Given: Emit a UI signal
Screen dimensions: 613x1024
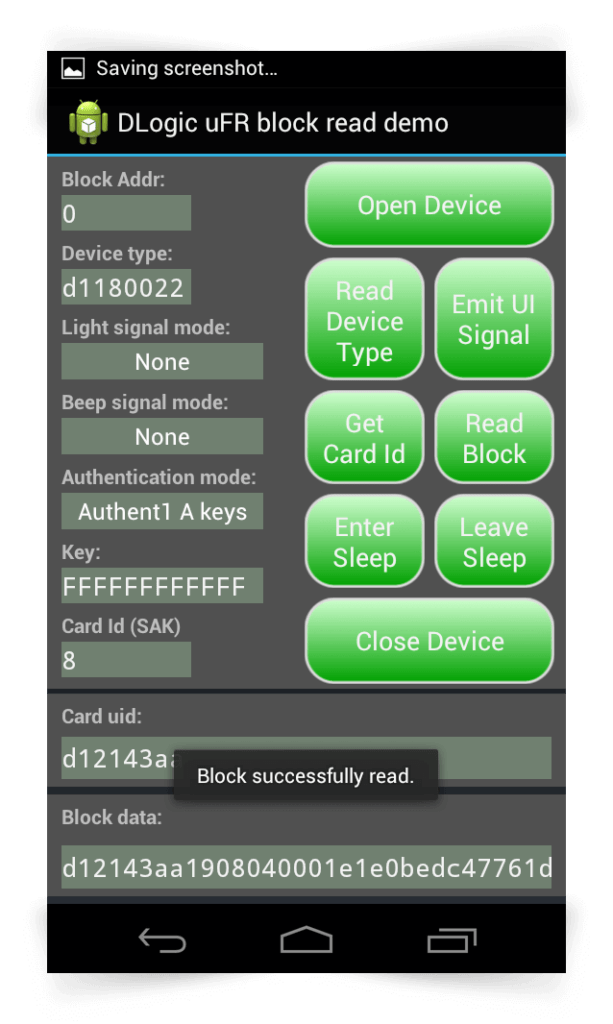Looking at the screenshot, I should pos(494,320).
